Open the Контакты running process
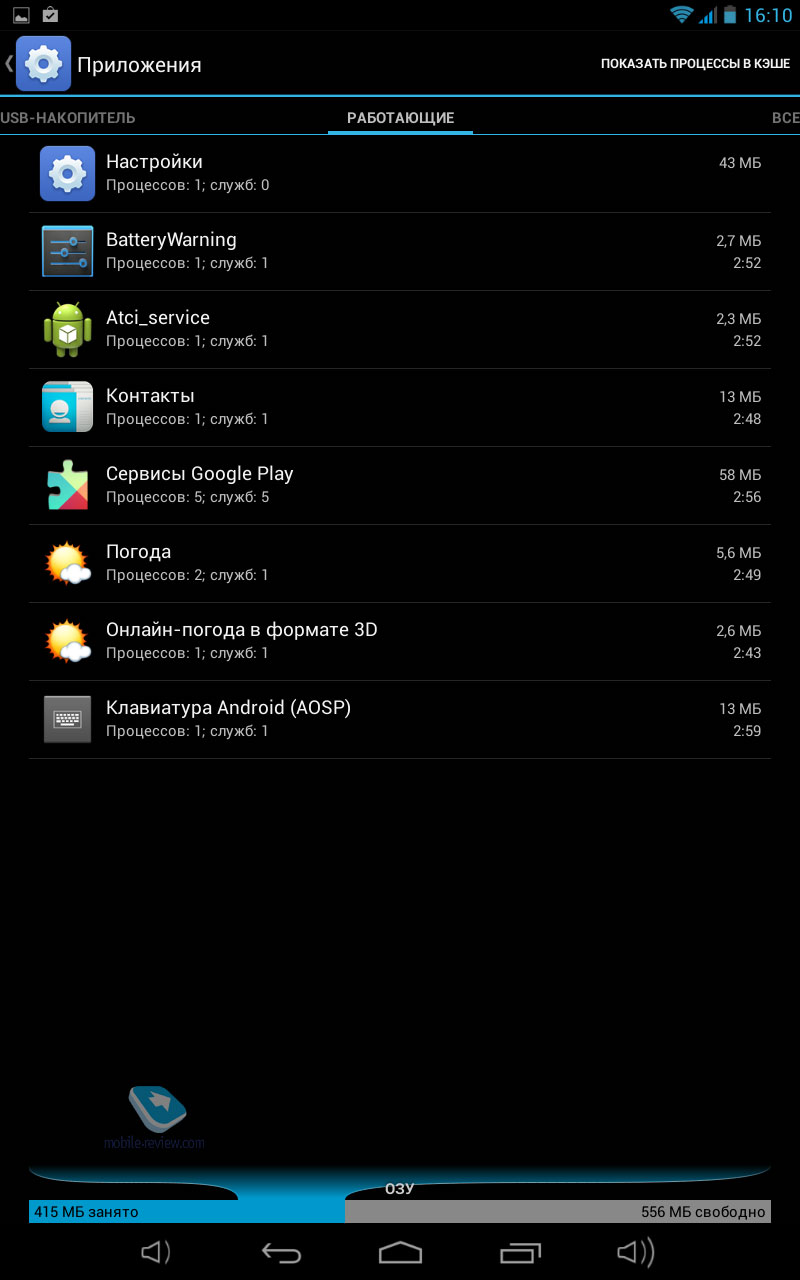Viewport: 800px width, 1280px height. (400, 408)
